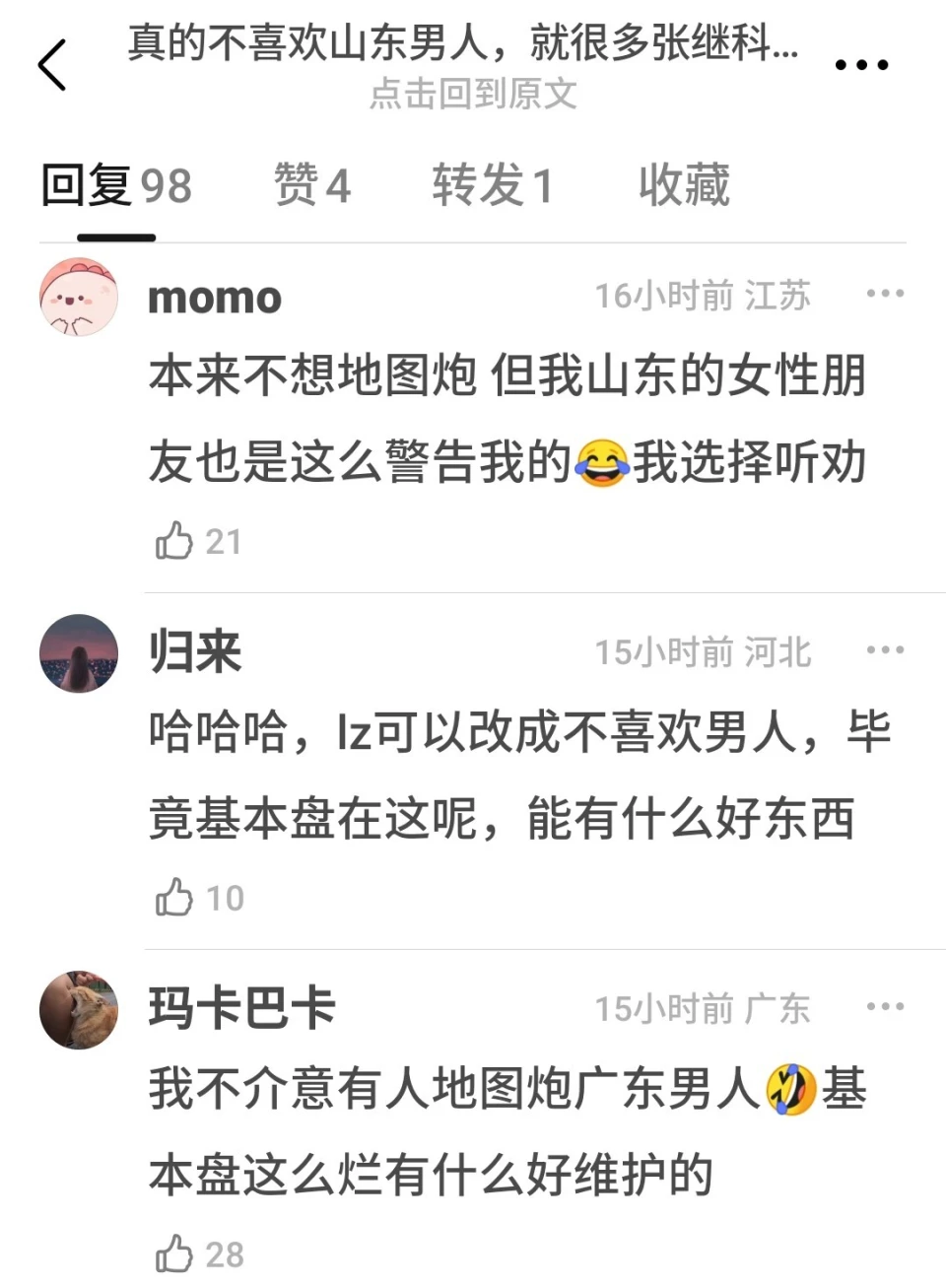Open more options on 玛卡巴卡's reply

[885, 1007]
